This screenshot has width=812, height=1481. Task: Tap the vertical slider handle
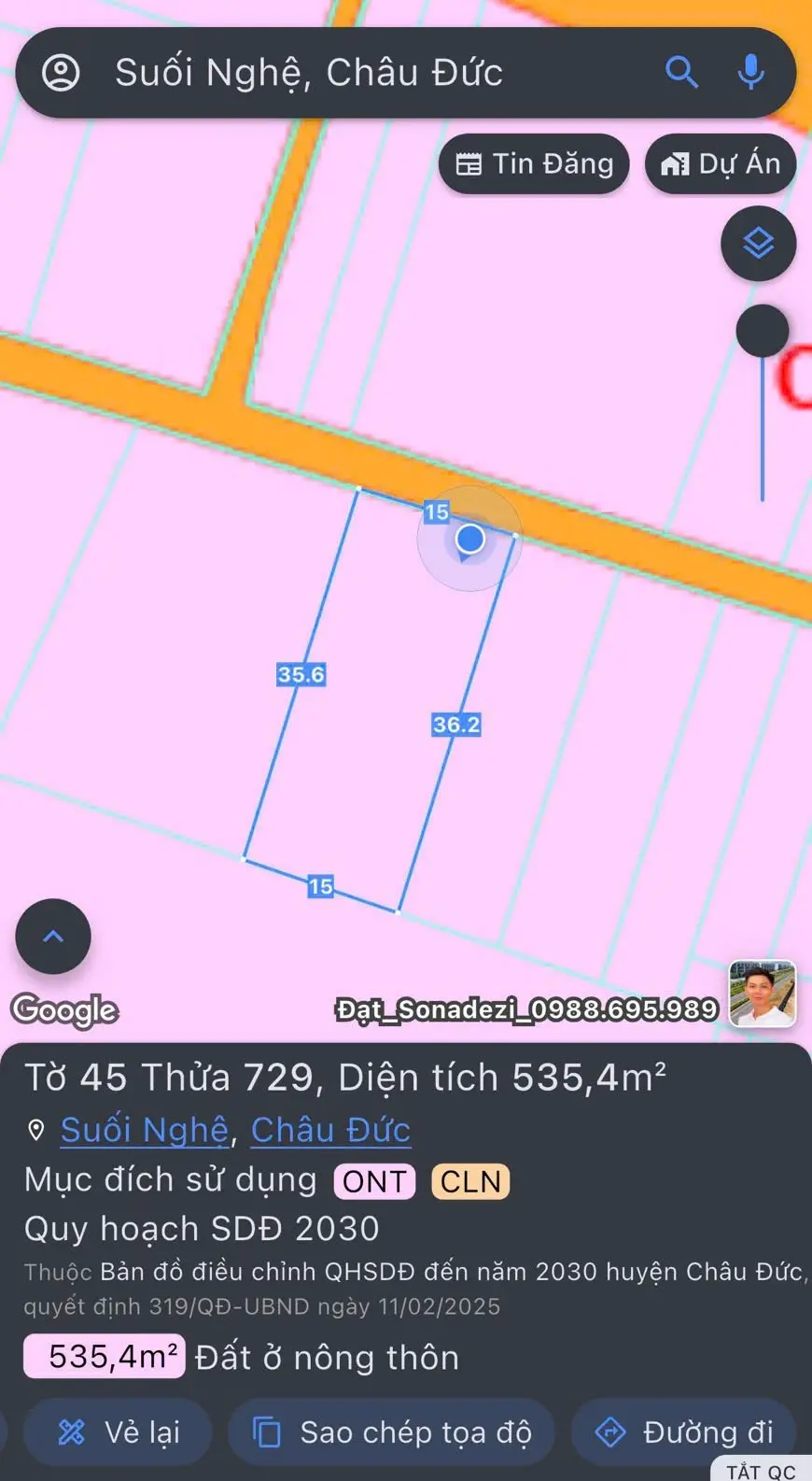(x=763, y=331)
